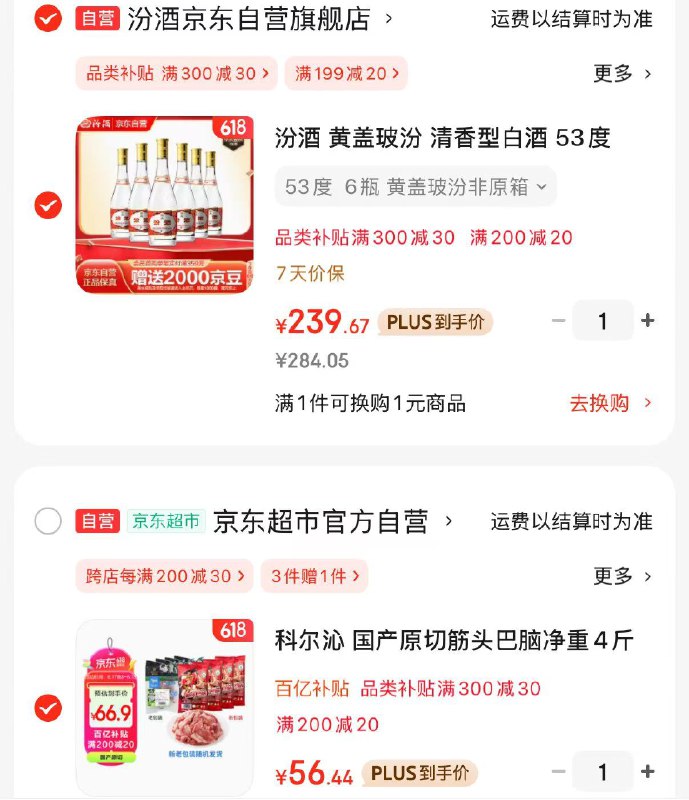The width and height of the screenshot is (689, 800).
Task: Change the 53度 6瓶 specification dropdown
Action: coord(416,187)
